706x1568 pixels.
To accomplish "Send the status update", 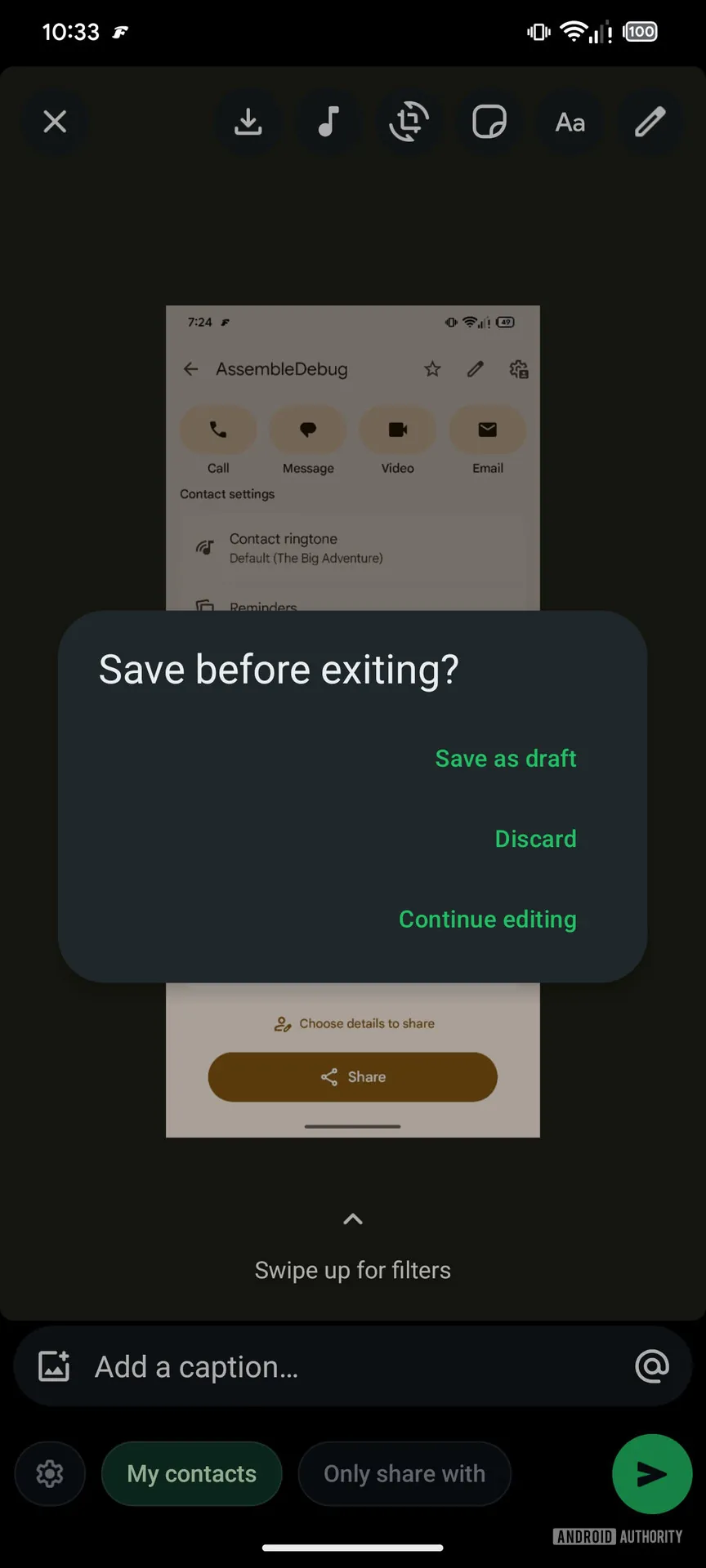I will tap(652, 1474).
